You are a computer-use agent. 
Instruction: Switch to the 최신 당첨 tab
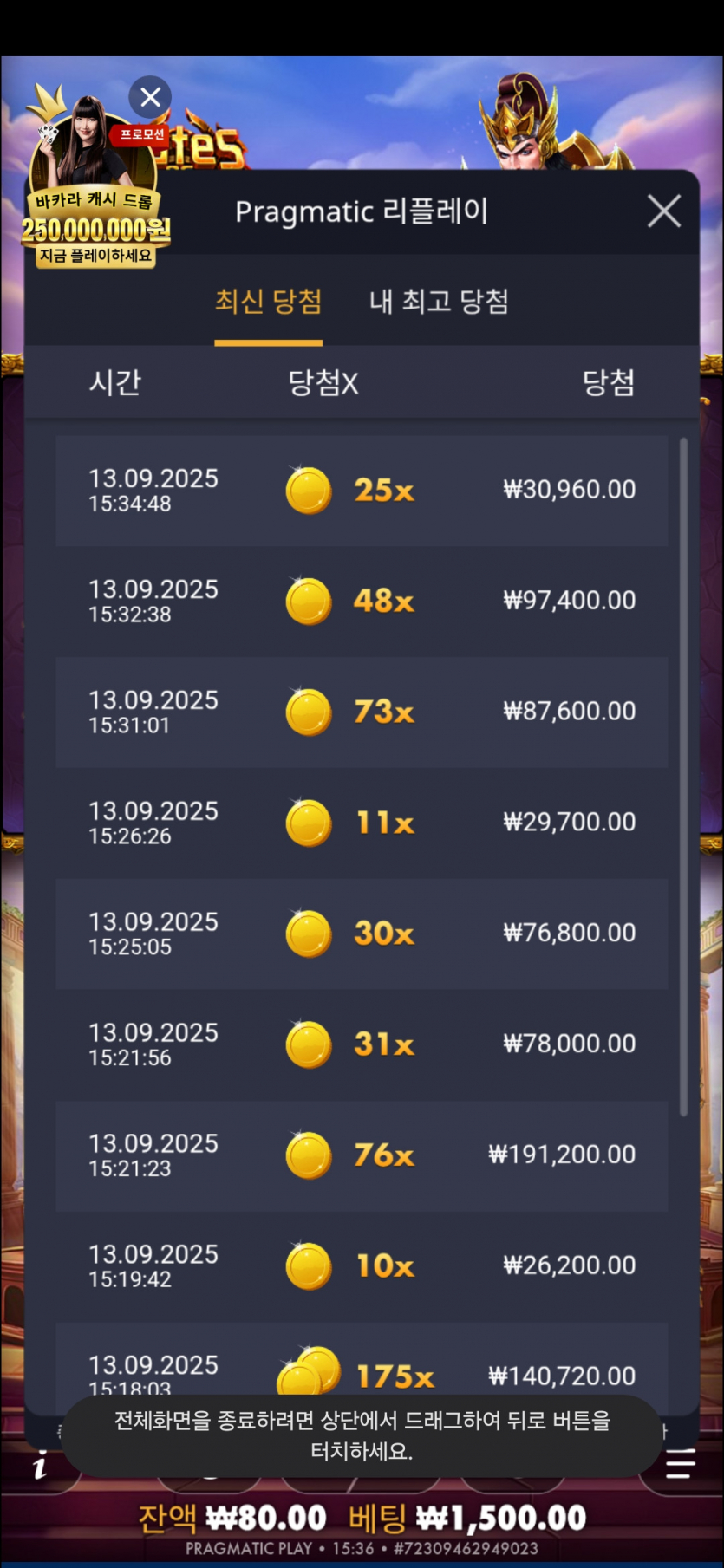pyautogui.click(x=268, y=302)
